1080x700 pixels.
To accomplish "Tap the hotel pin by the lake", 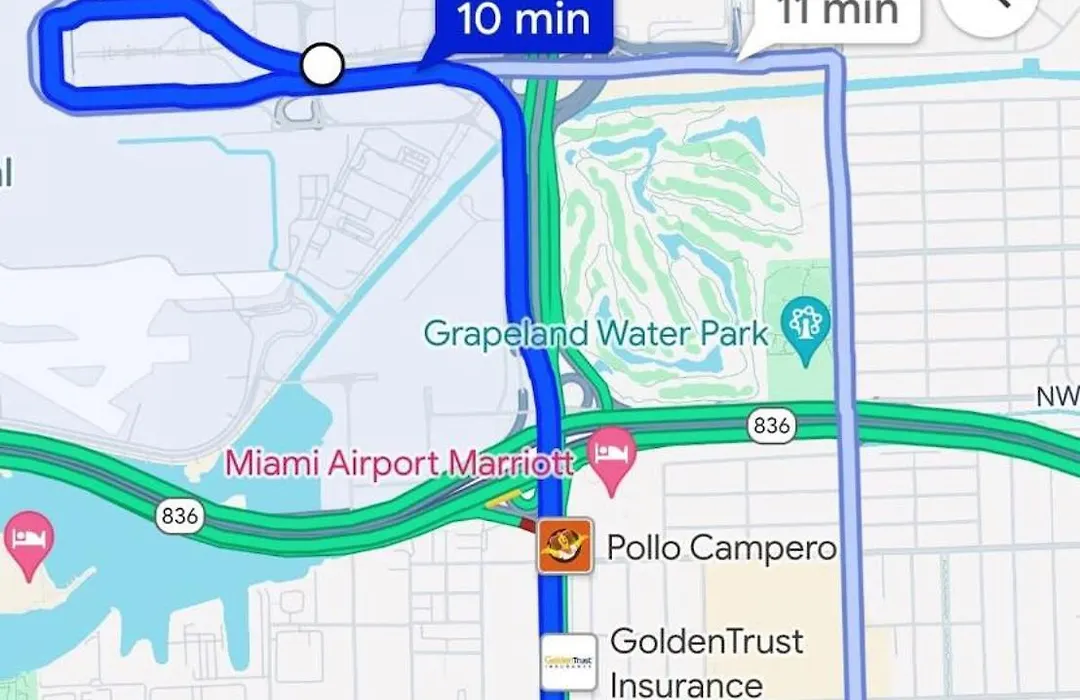I will pos(28,541).
